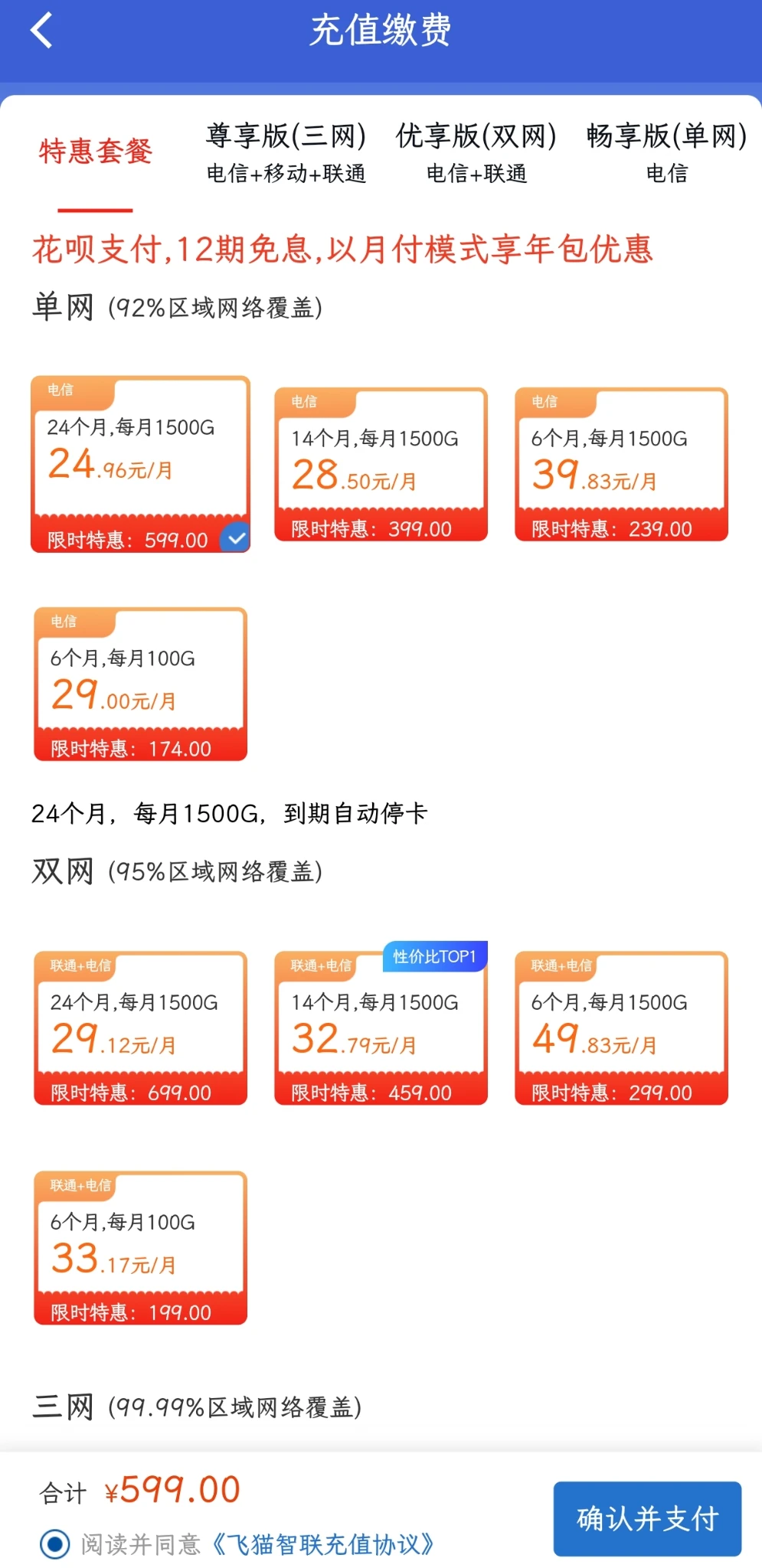
Task: Toggle the 阅读并同意 agreement radio button
Action: pos(54,1544)
